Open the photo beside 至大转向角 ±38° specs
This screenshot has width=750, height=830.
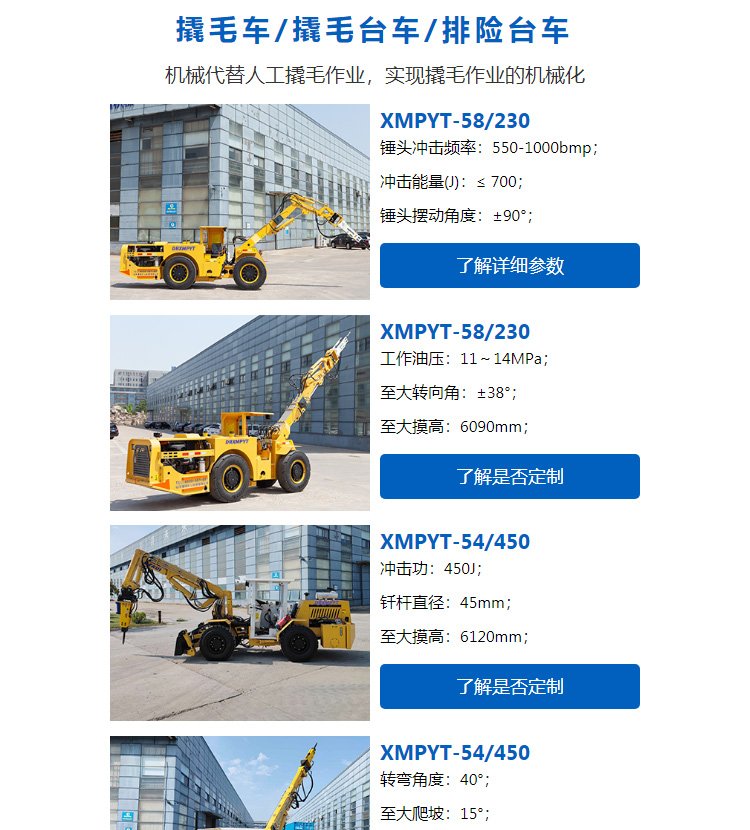[x=240, y=413]
